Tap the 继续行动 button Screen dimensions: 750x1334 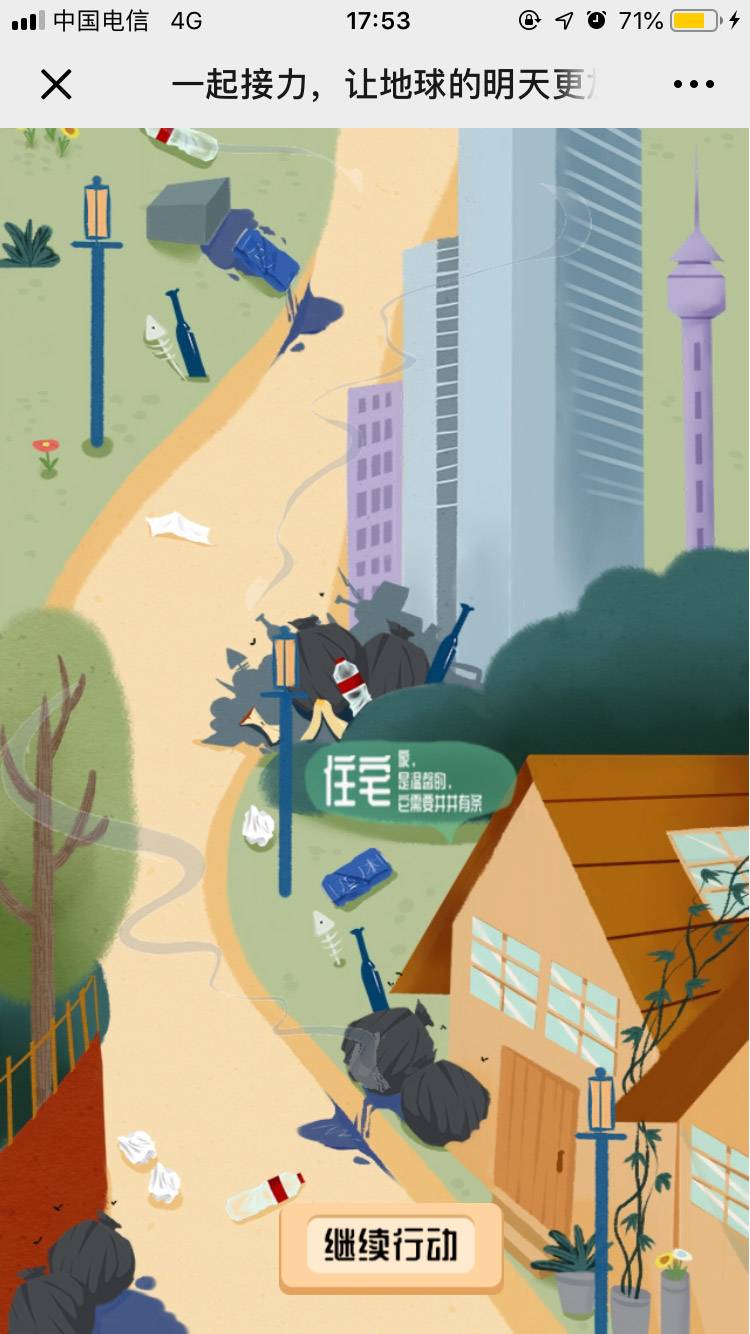[391, 1246]
